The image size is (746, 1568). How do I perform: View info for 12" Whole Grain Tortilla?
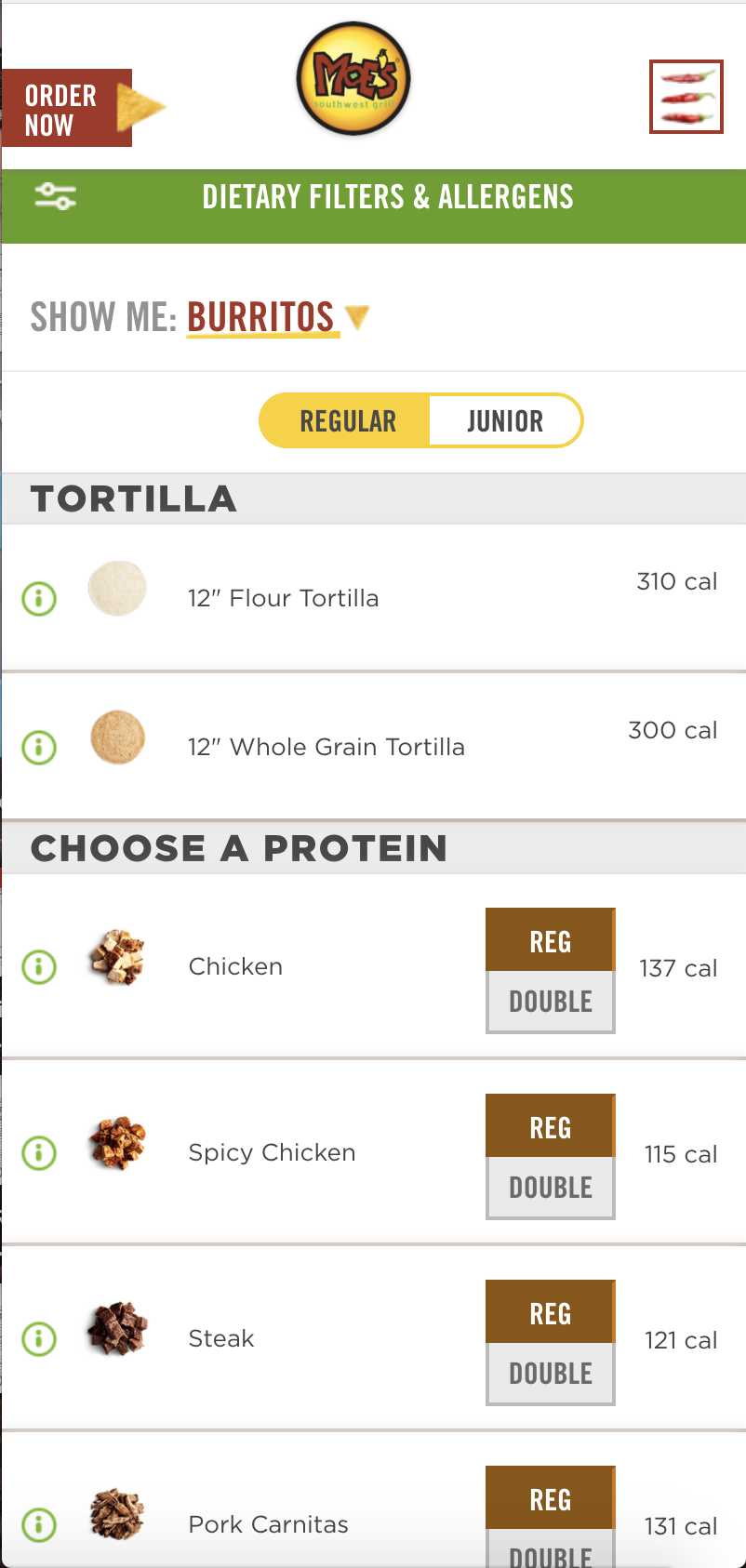(39, 747)
